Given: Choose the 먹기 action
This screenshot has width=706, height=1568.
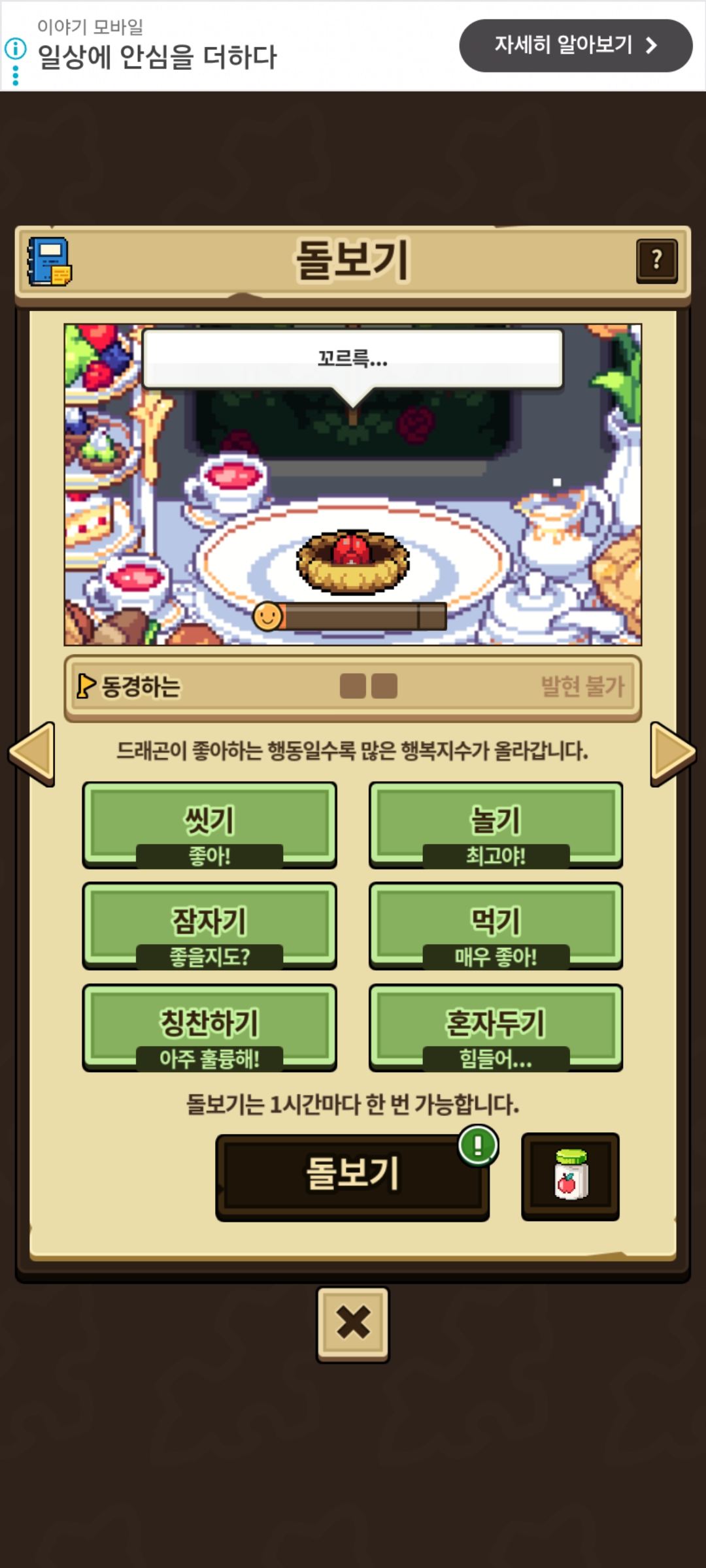Looking at the screenshot, I should coord(496,926).
